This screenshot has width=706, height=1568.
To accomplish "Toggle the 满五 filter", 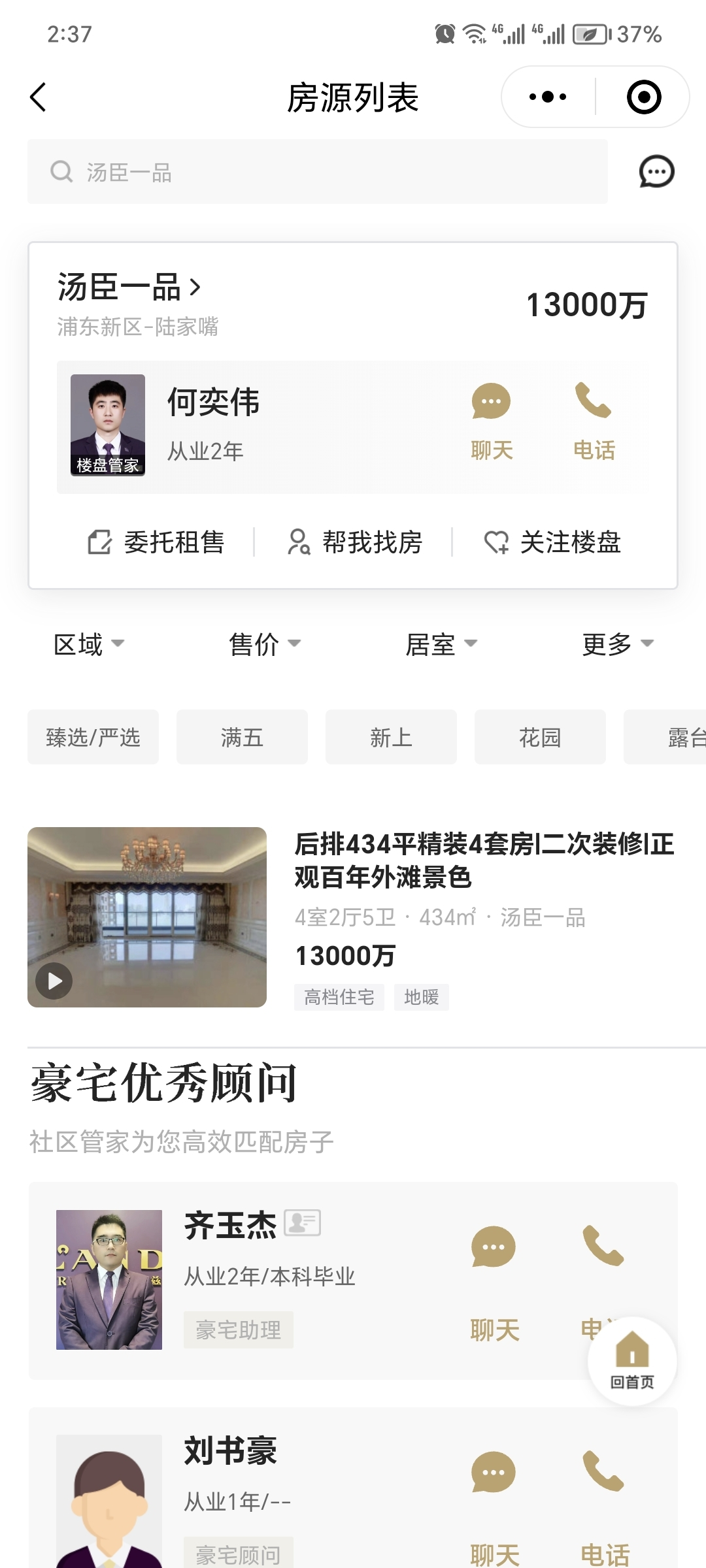I will pos(241,737).
